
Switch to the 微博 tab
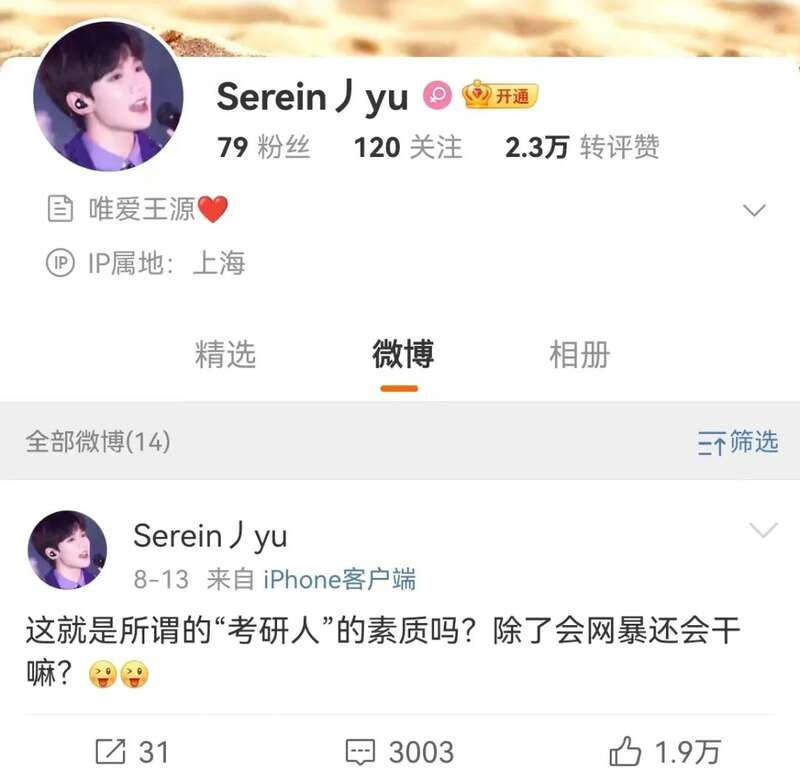(402, 354)
